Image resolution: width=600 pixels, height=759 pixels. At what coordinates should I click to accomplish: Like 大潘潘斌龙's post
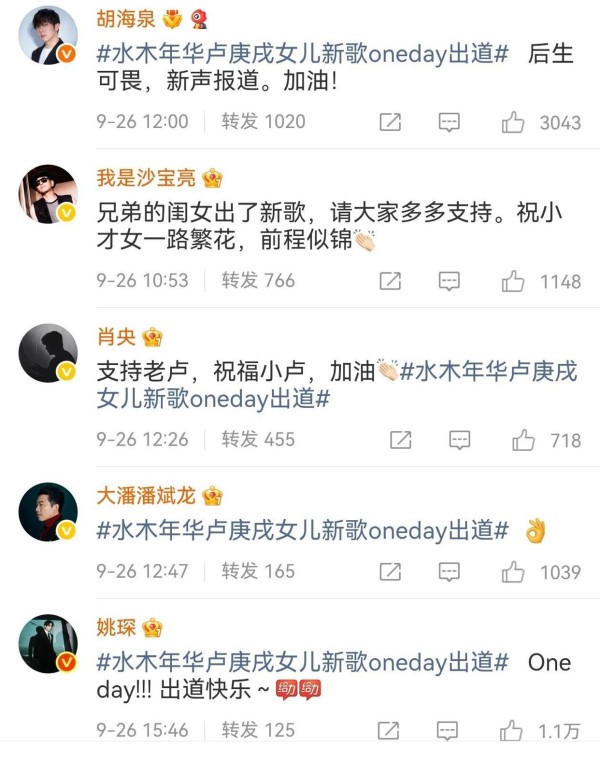[x=513, y=571]
